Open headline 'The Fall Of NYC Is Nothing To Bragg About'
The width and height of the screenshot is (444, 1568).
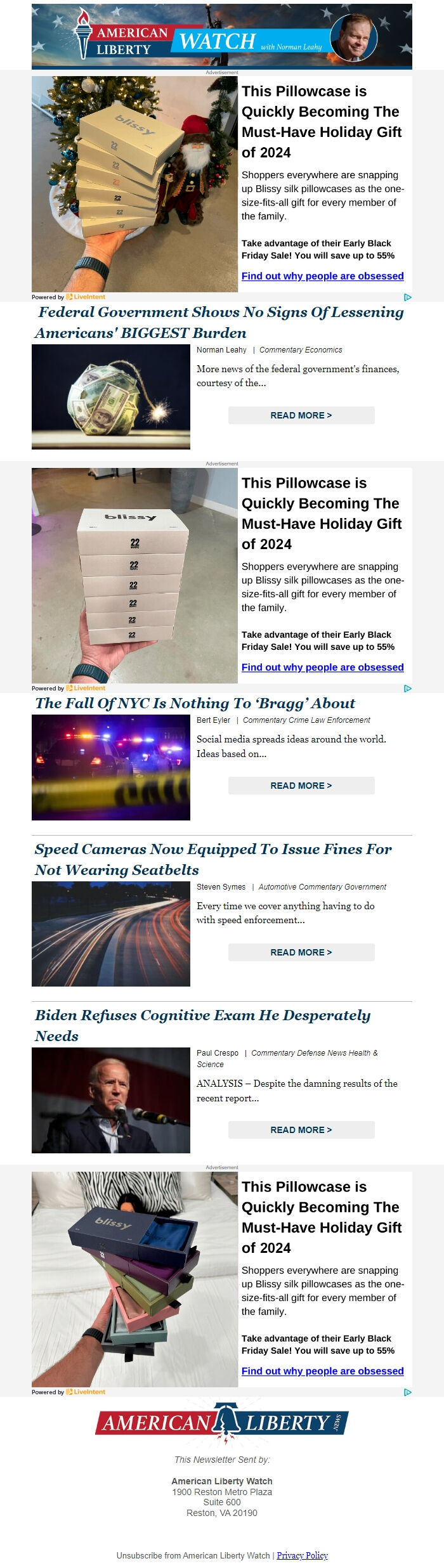point(195,703)
